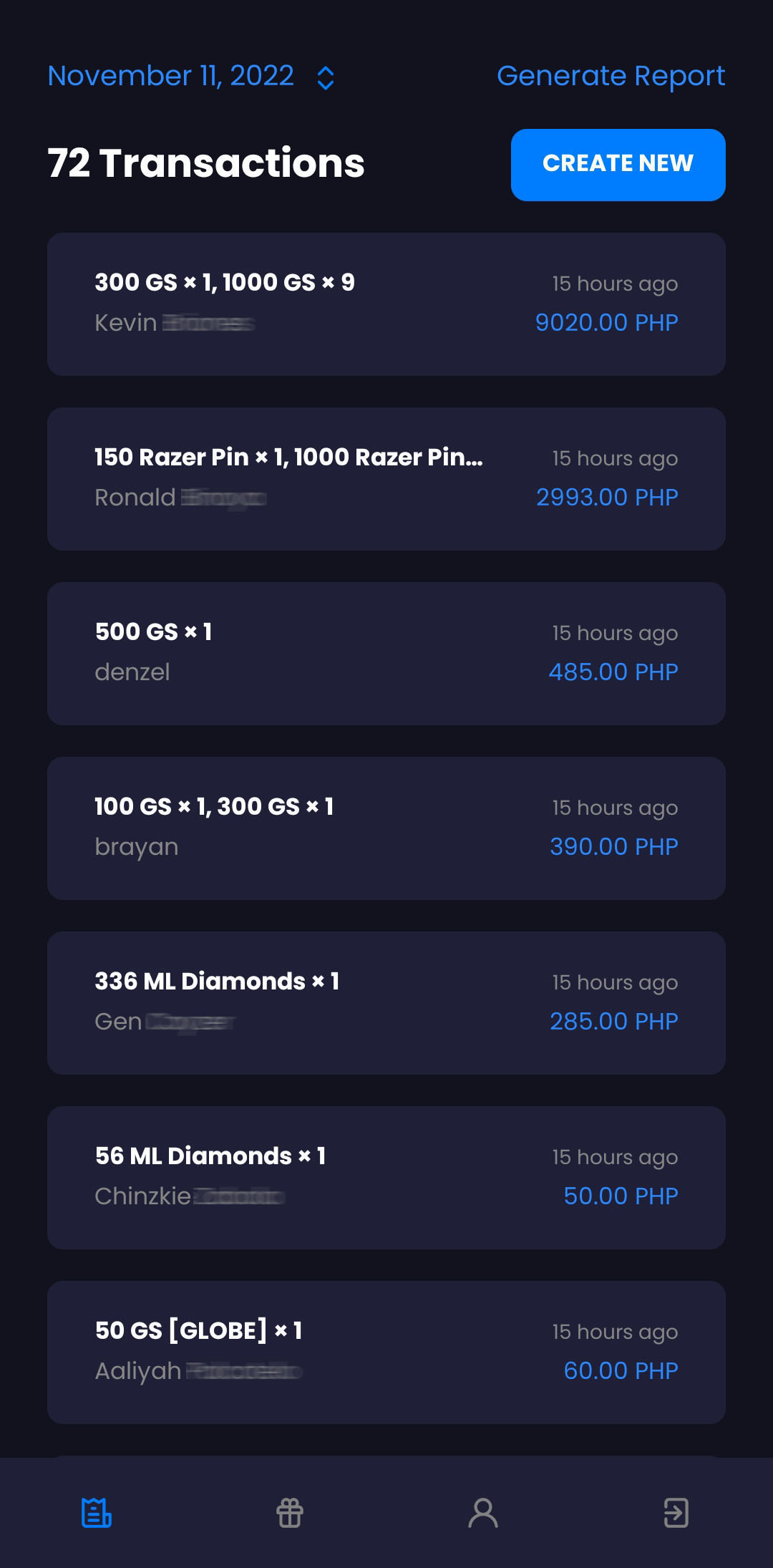Tap the Generate Report link
The height and width of the screenshot is (1568, 773).
[611, 76]
